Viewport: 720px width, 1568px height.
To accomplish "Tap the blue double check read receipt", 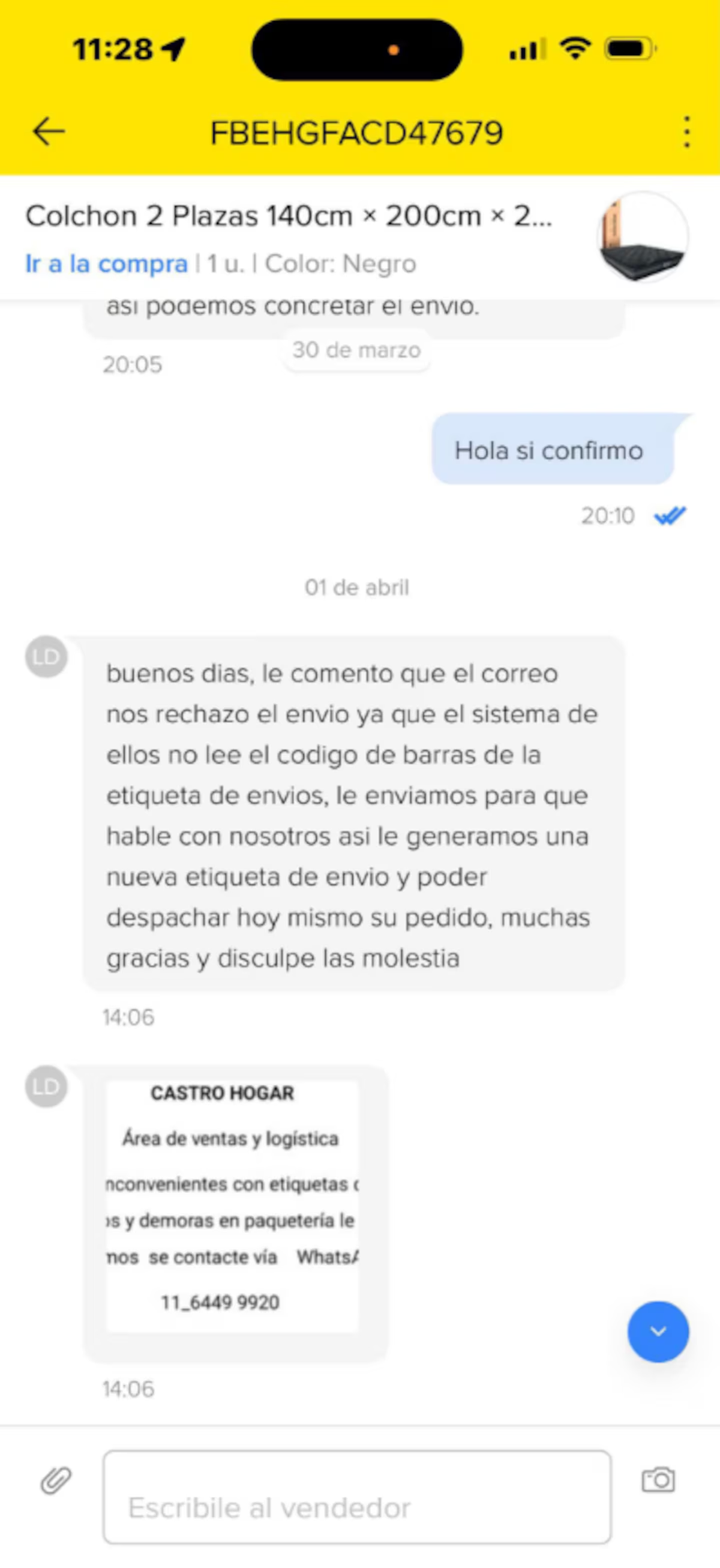I will tap(671, 515).
